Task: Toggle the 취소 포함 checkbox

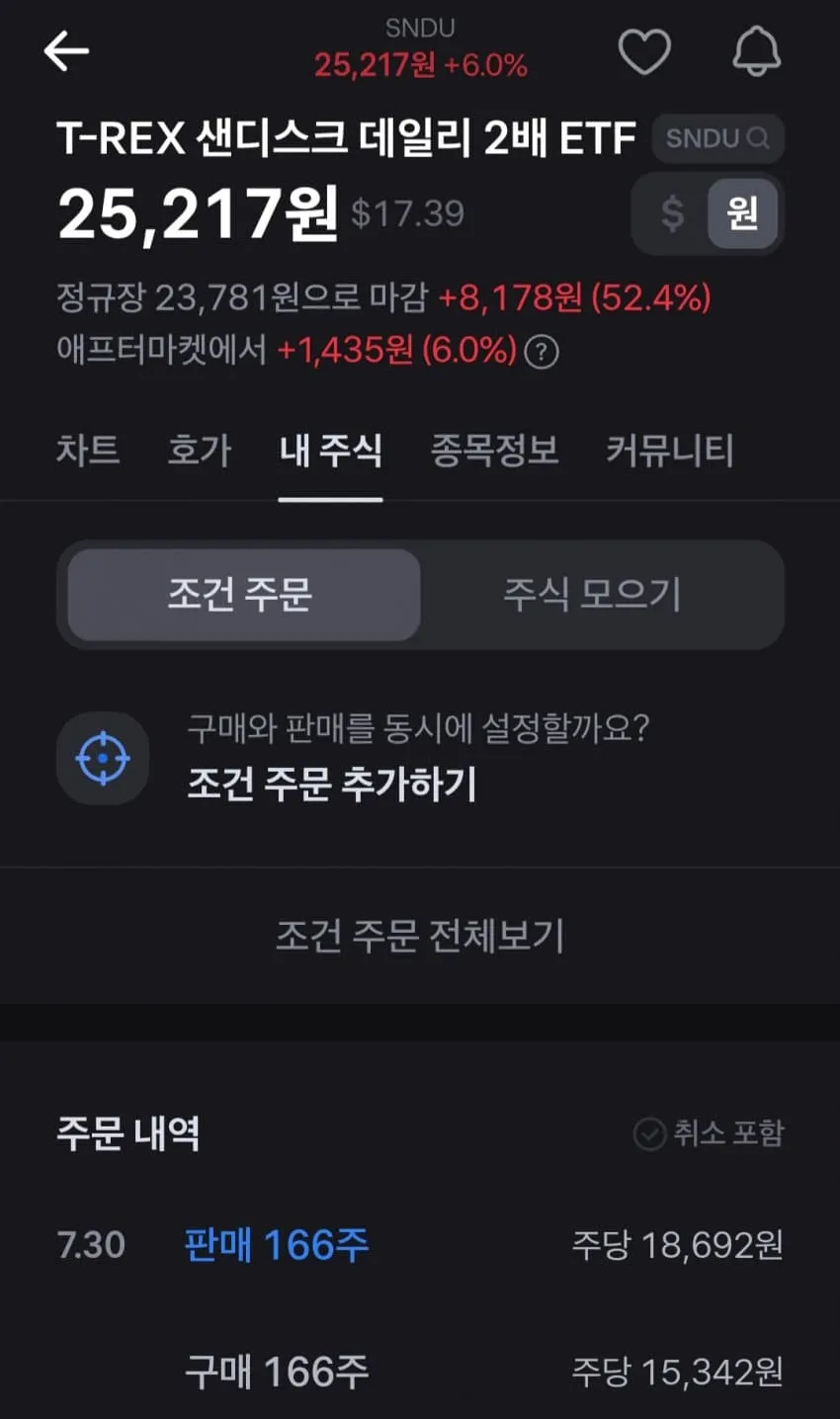Action: tap(709, 1133)
